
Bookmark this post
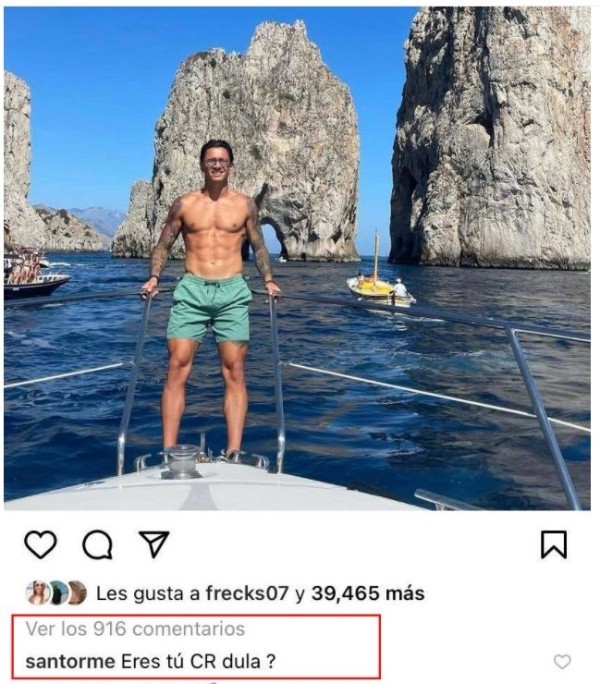point(553,544)
